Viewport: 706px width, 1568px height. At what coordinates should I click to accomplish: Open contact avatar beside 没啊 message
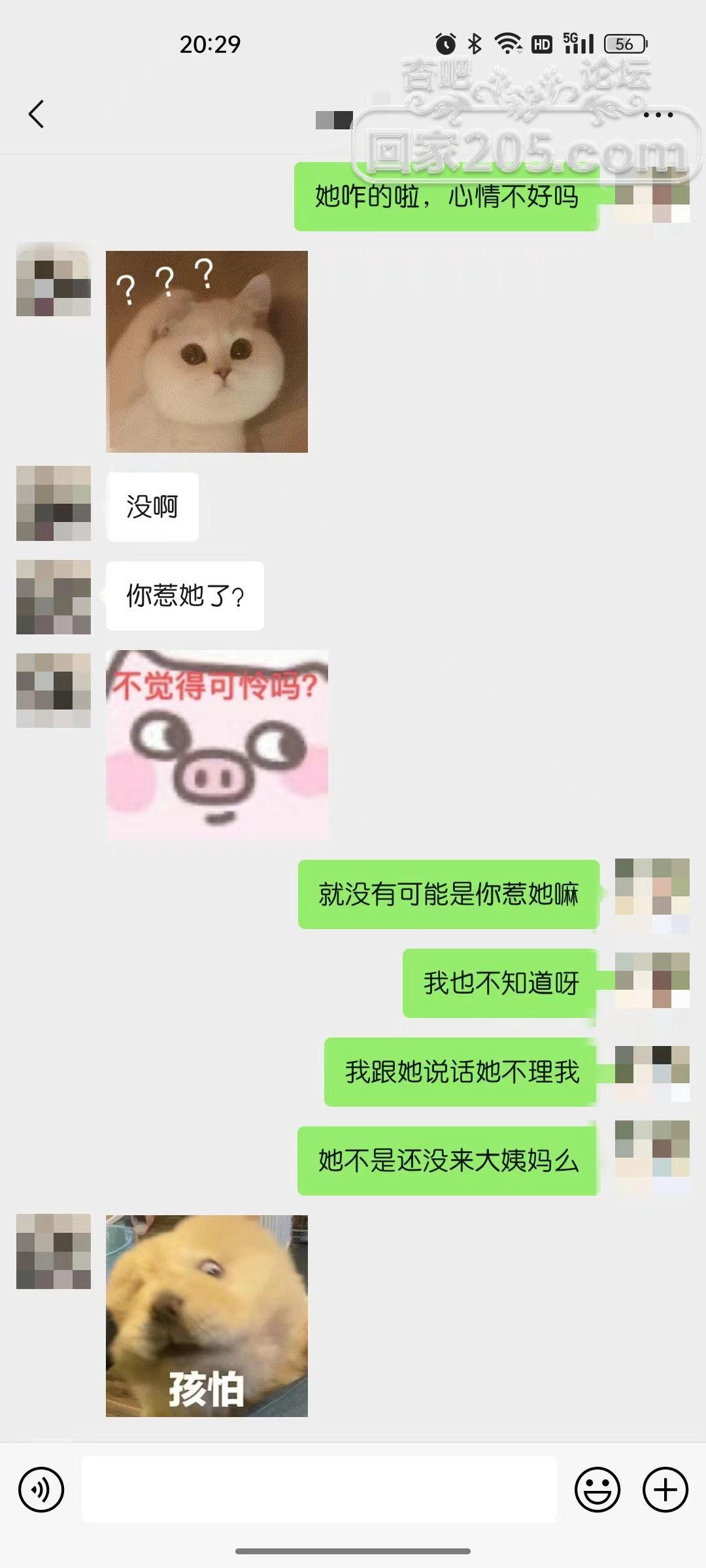pos(54,503)
